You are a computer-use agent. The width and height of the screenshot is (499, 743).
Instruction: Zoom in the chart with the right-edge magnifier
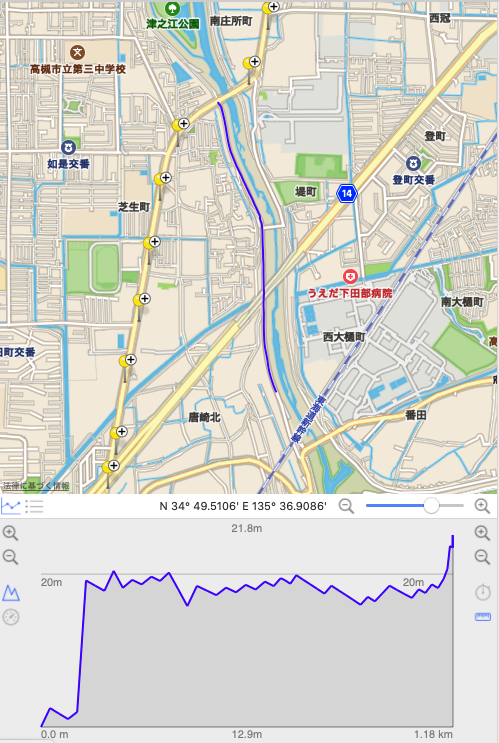[482, 533]
